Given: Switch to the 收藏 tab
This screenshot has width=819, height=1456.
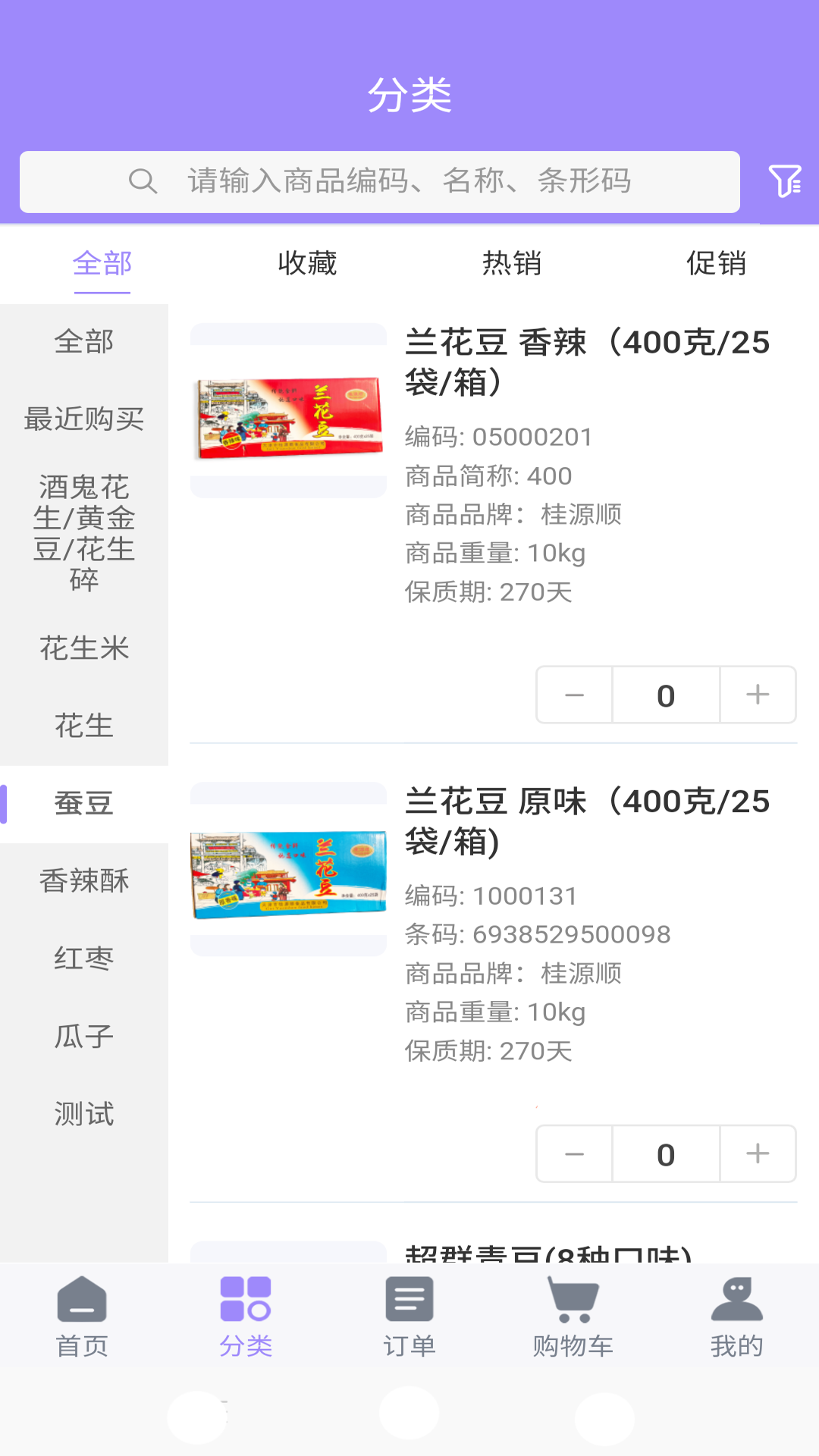Looking at the screenshot, I should (x=307, y=264).
